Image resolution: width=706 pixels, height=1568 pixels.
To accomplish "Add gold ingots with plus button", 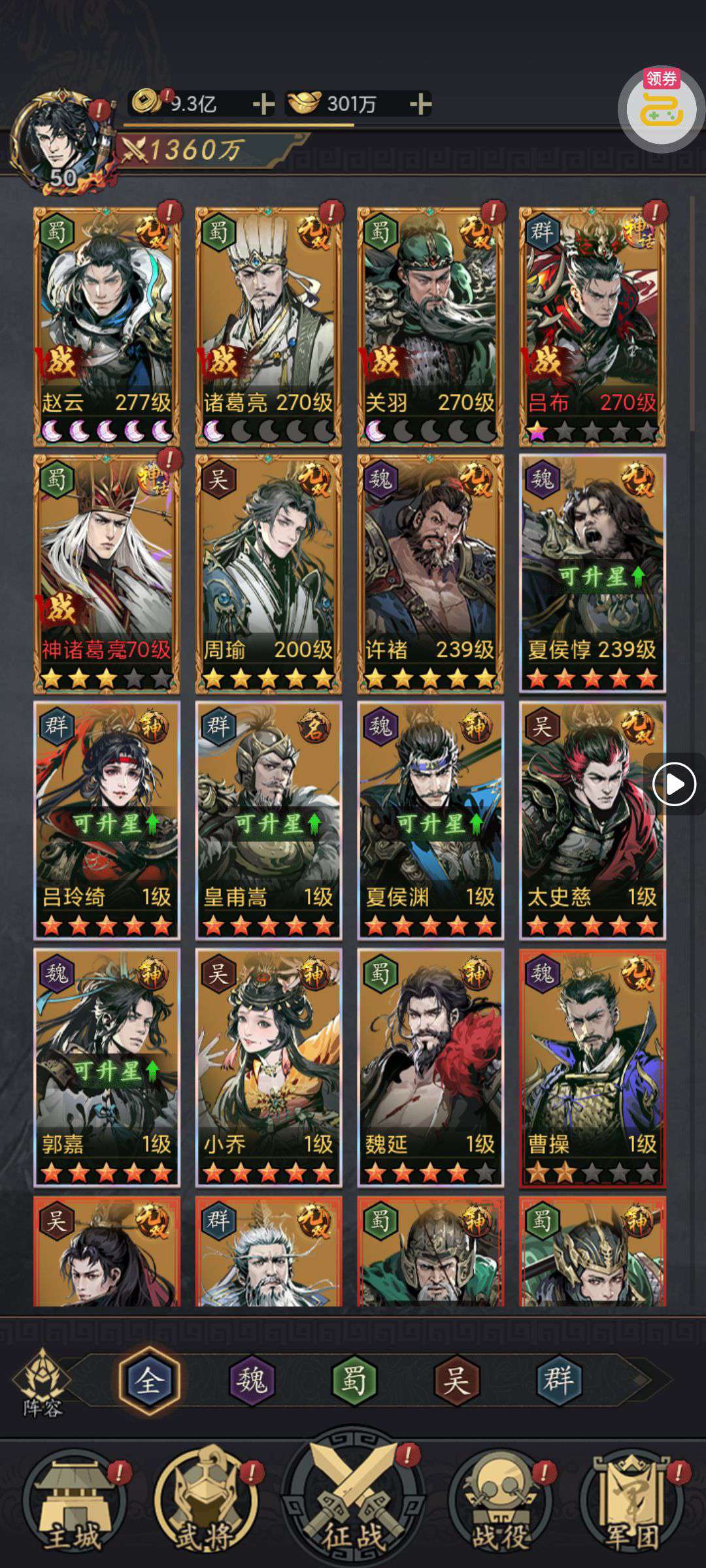I will pos(420,104).
